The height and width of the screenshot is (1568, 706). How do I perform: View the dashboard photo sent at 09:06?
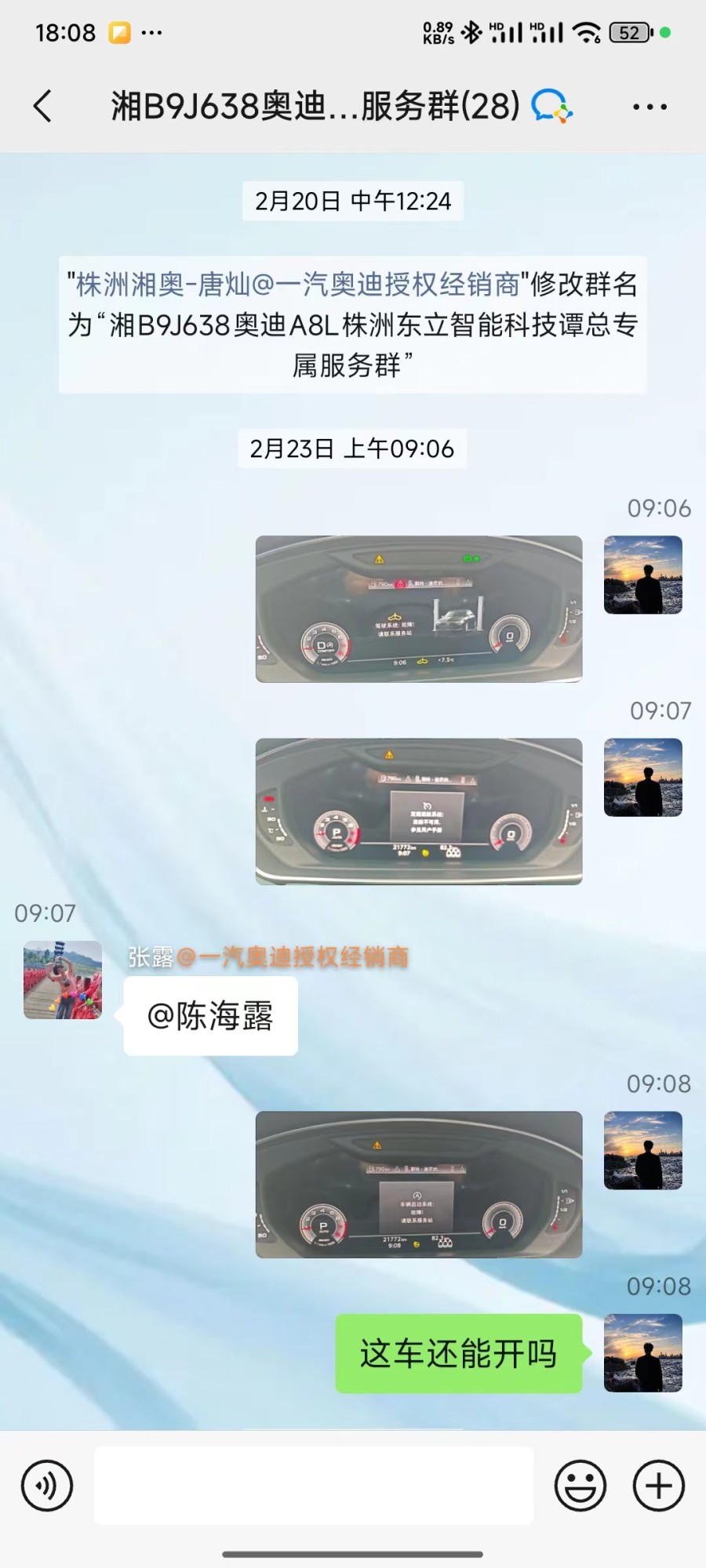tap(419, 609)
